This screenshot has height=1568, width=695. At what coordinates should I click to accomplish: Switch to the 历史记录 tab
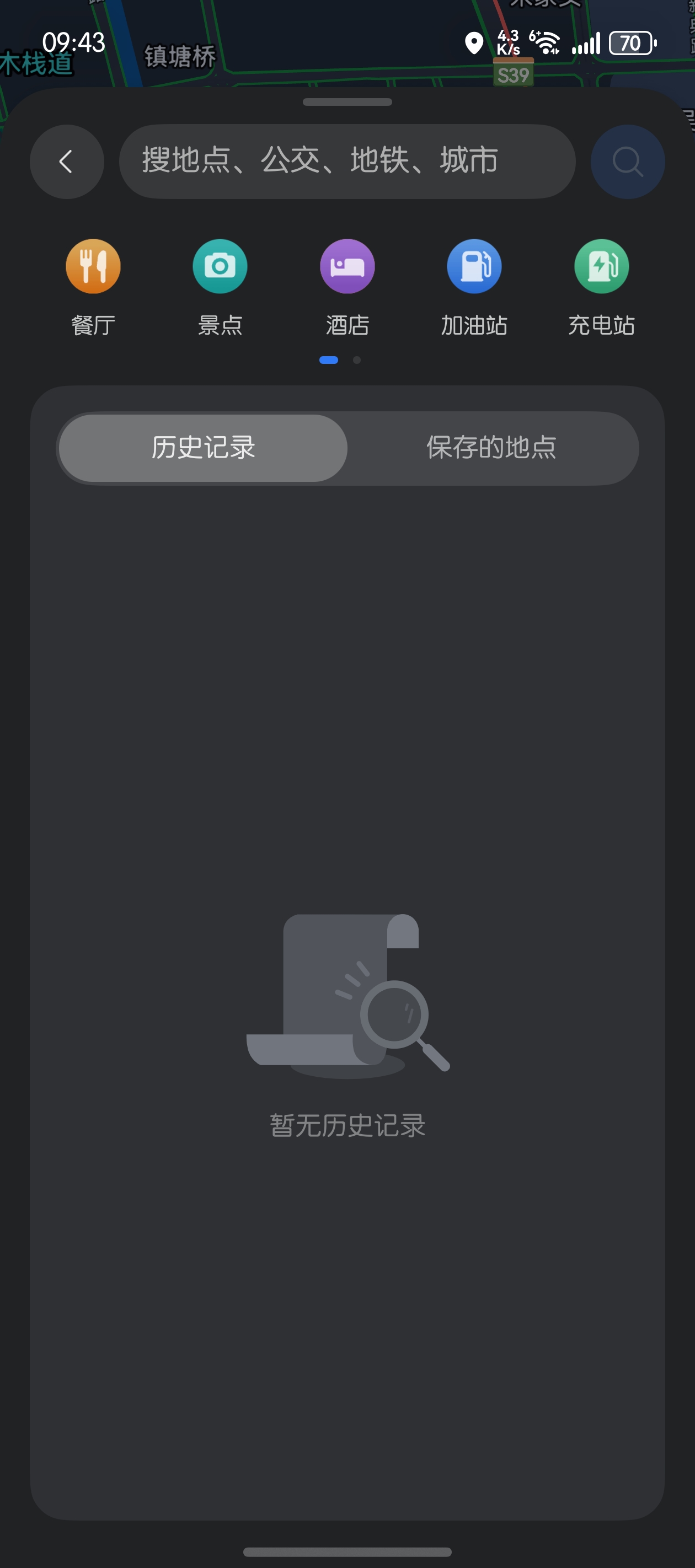pyautogui.click(x=203, y=448)
